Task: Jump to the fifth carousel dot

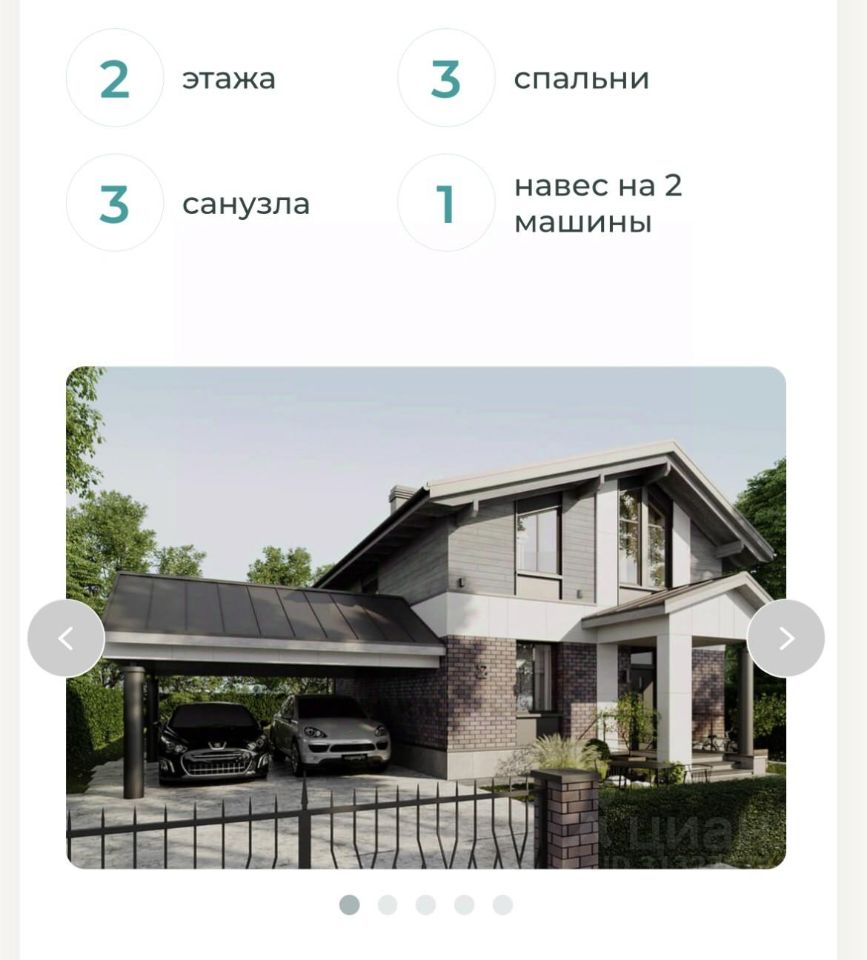Action: point(502,905)
